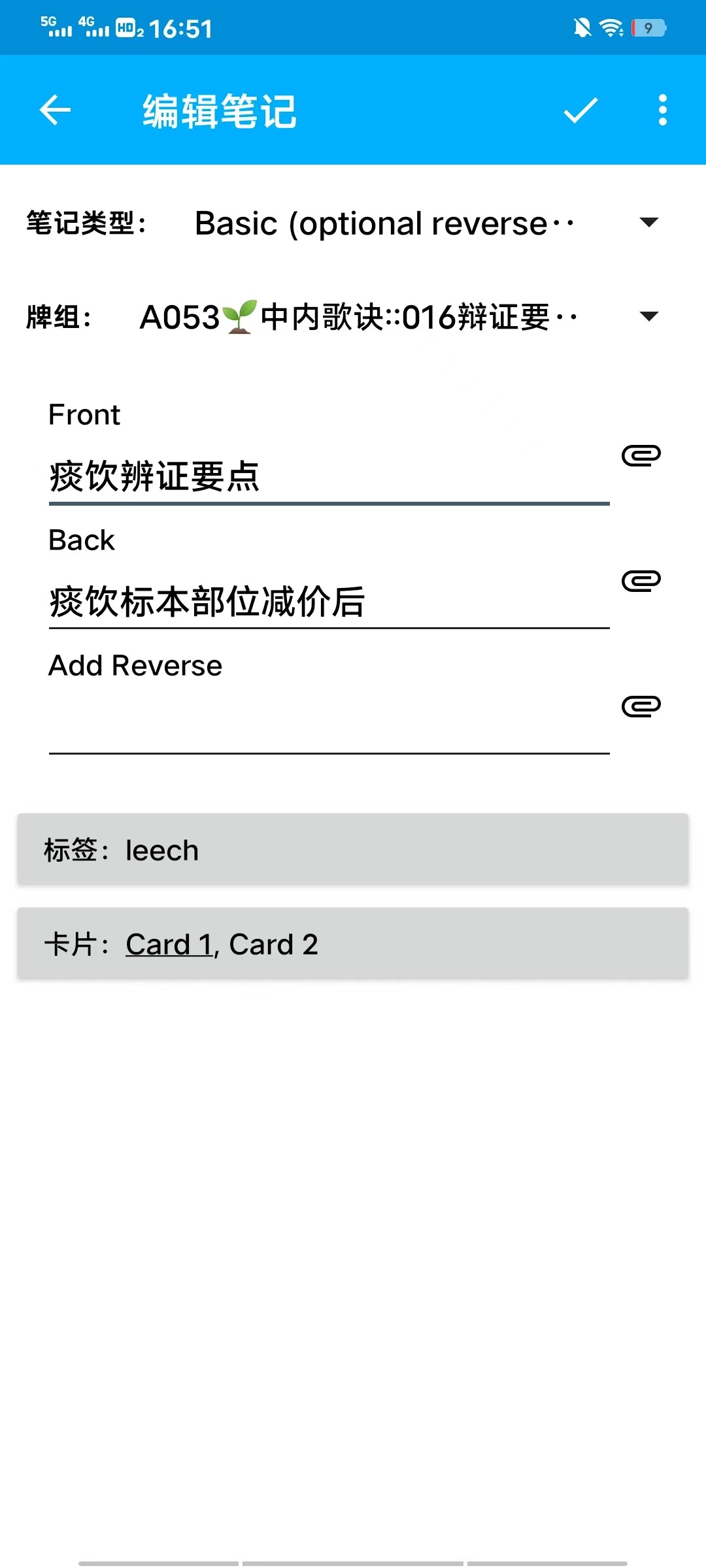The height and width of the screenshot is (1568, 706).
Task: Attach media to the Add Reverse field
Action: [641, 706]
